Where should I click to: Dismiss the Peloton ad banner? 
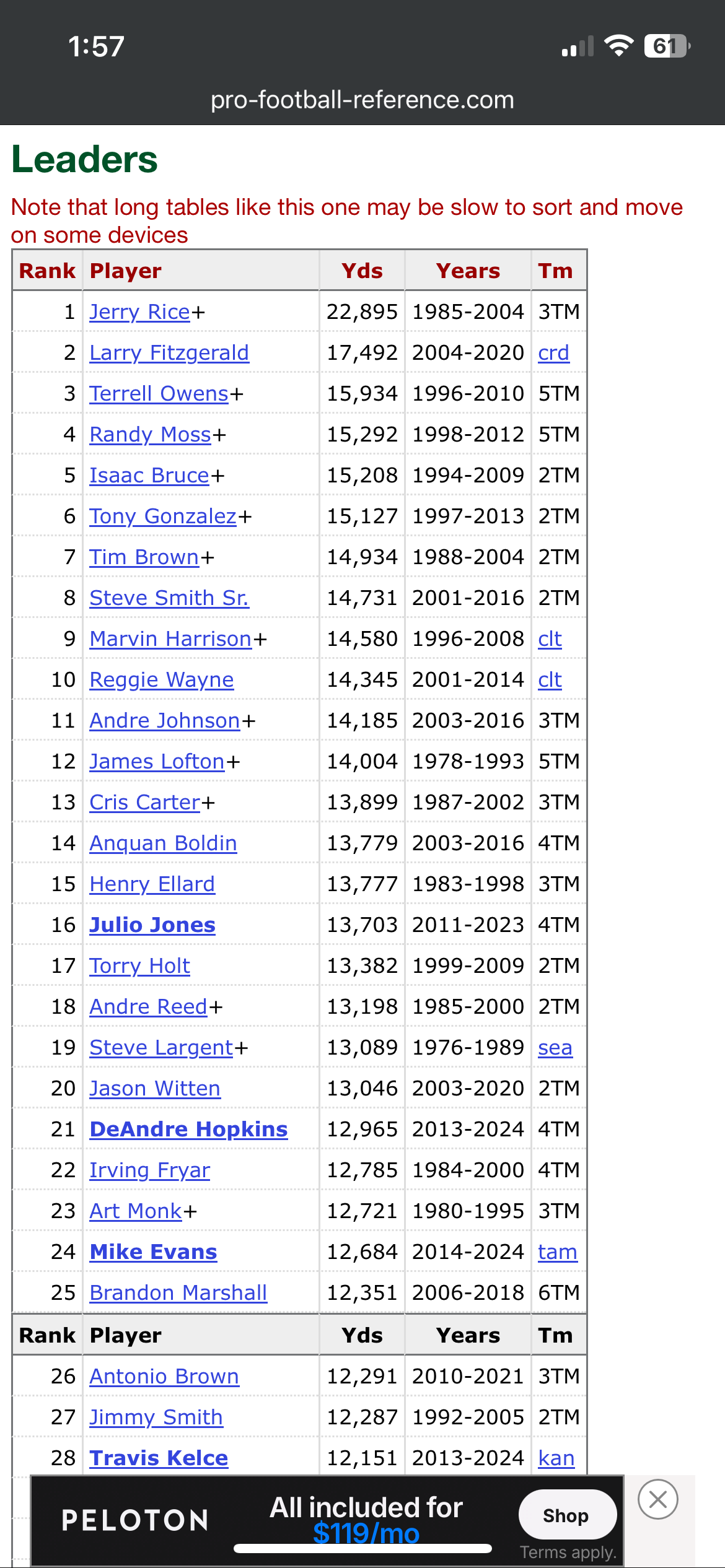pos(657,1500)
